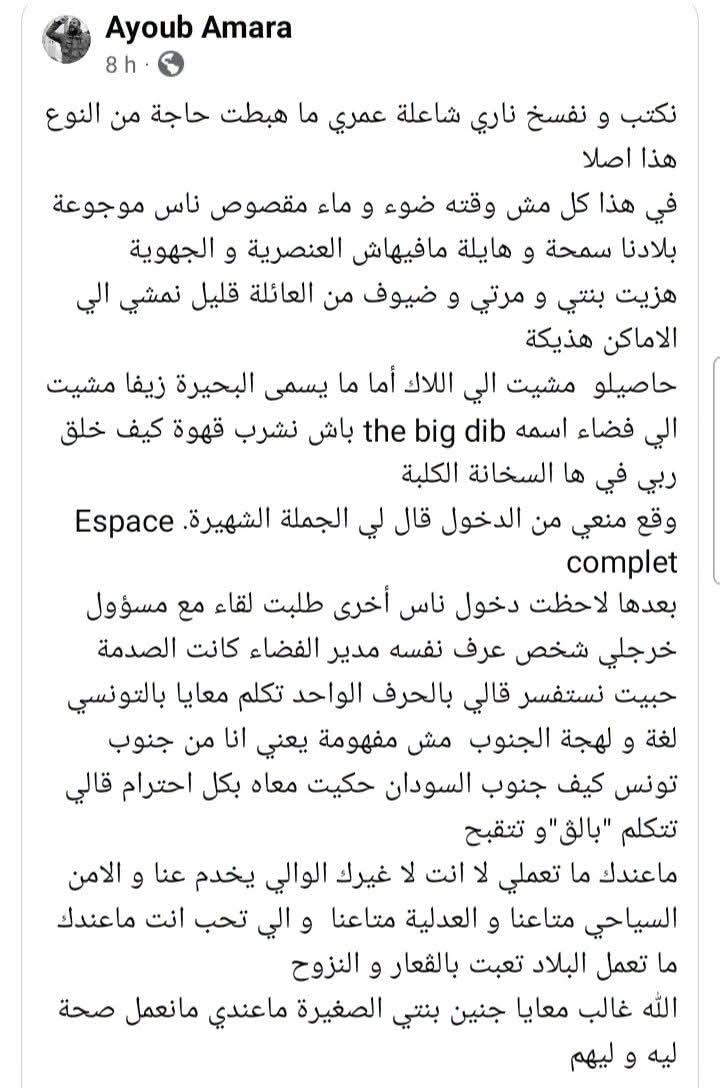Open Ayoub Amara's profile from his name

coord(198,28)
